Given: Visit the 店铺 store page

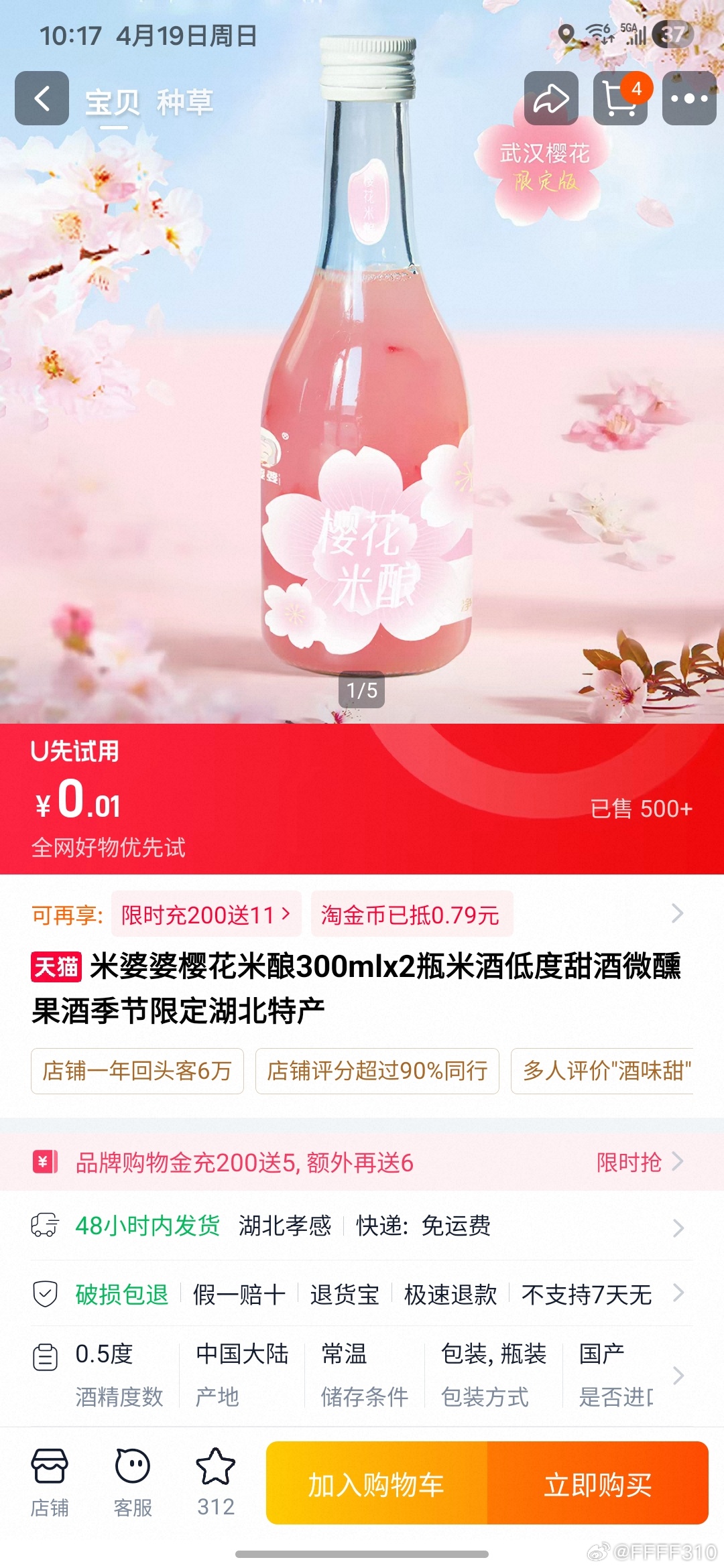Looking at the screenshot, I should [x=50, y=1482].
